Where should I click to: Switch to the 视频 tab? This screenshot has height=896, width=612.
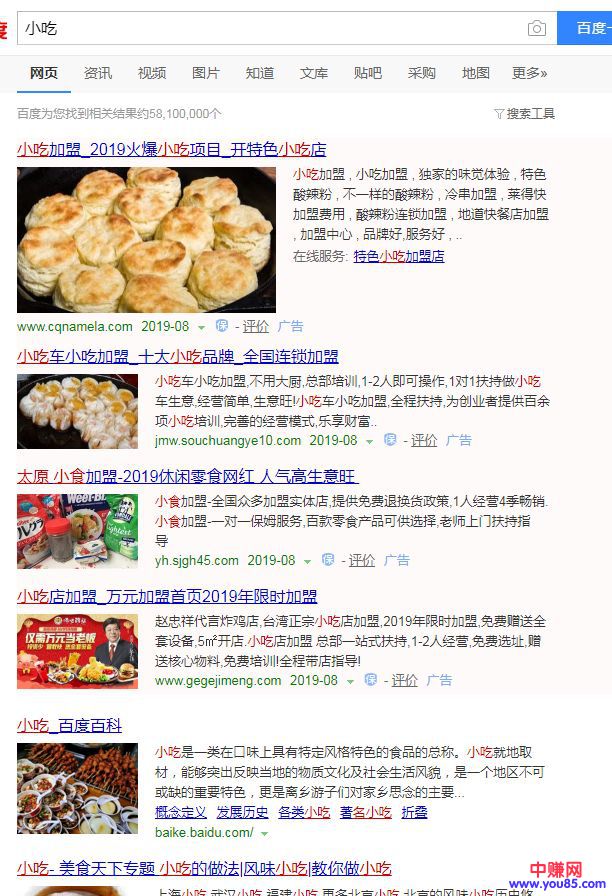coord(152,73)
